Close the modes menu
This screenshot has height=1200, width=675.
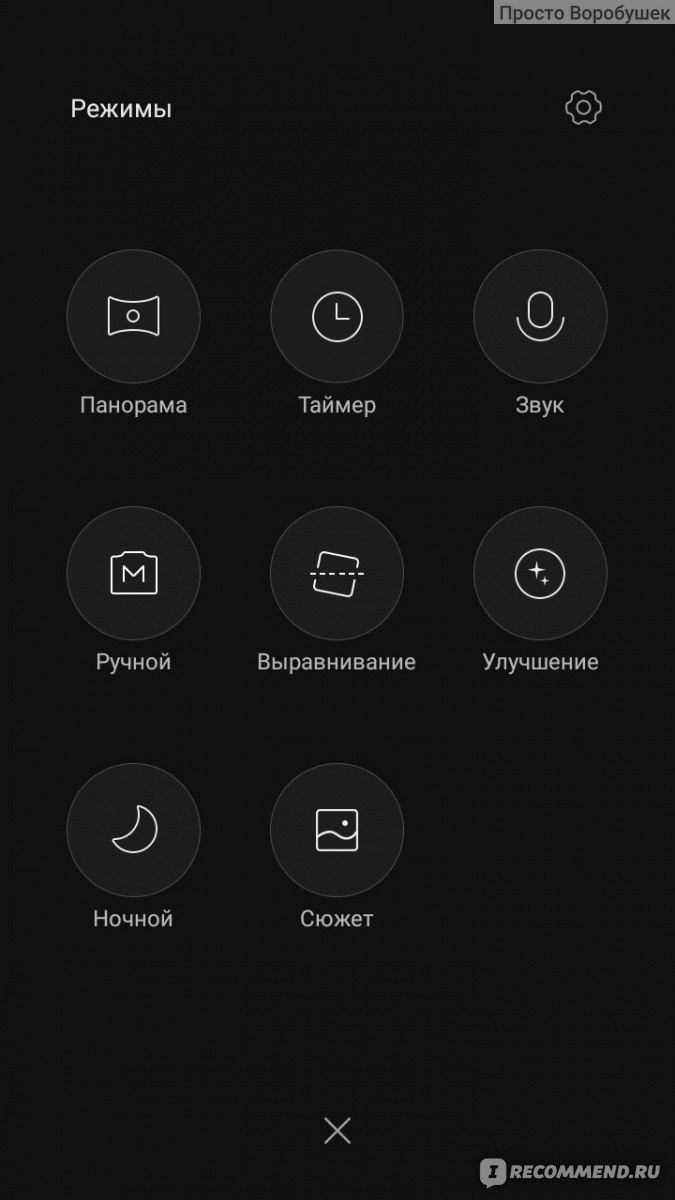tap(338, 1131)
